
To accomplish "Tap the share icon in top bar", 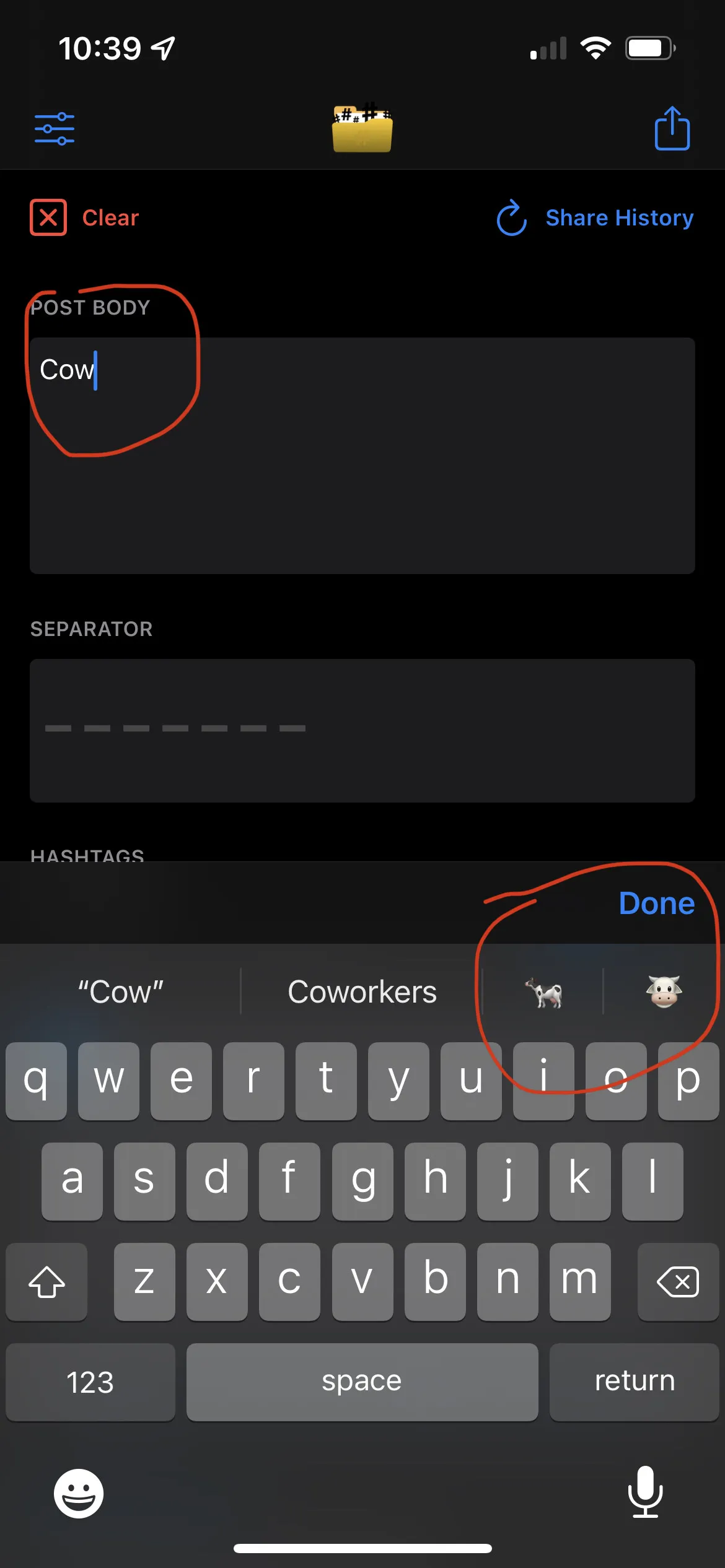I will [x=672, y=129].
